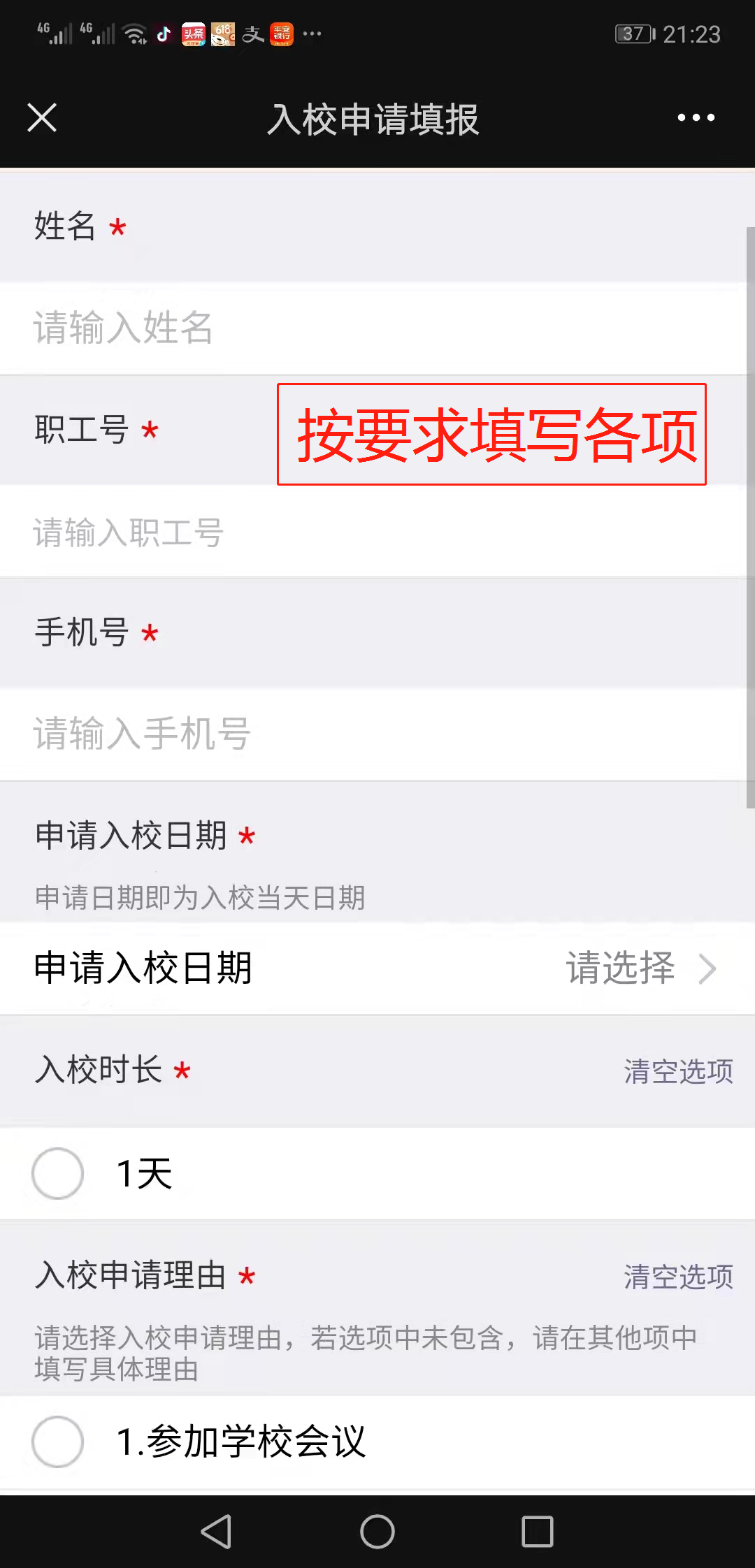Close the 入校申请填报 page
Screen dimensions: 755x1568
tap(42, 117)
